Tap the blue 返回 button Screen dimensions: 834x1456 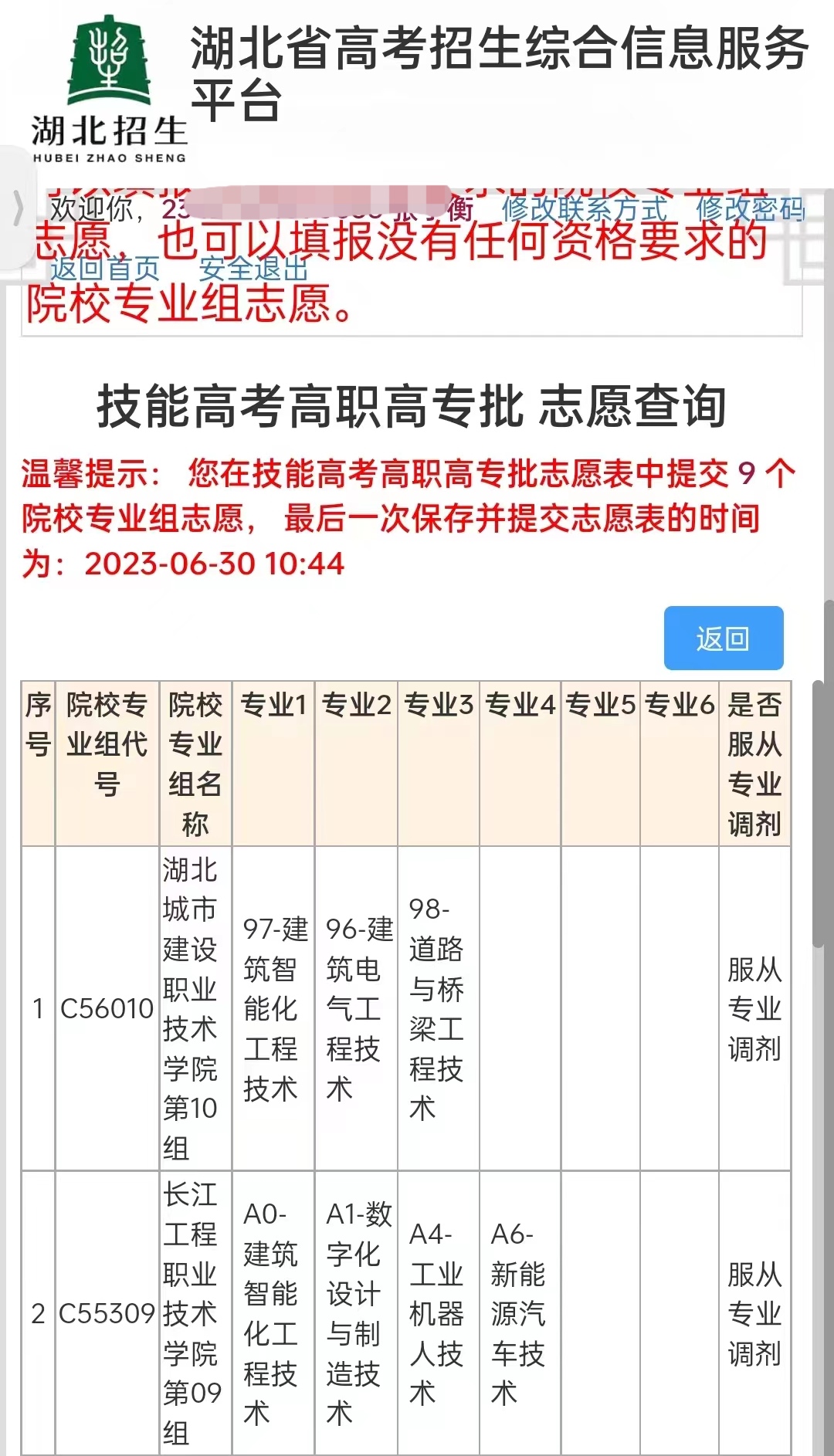coord(723,638)
